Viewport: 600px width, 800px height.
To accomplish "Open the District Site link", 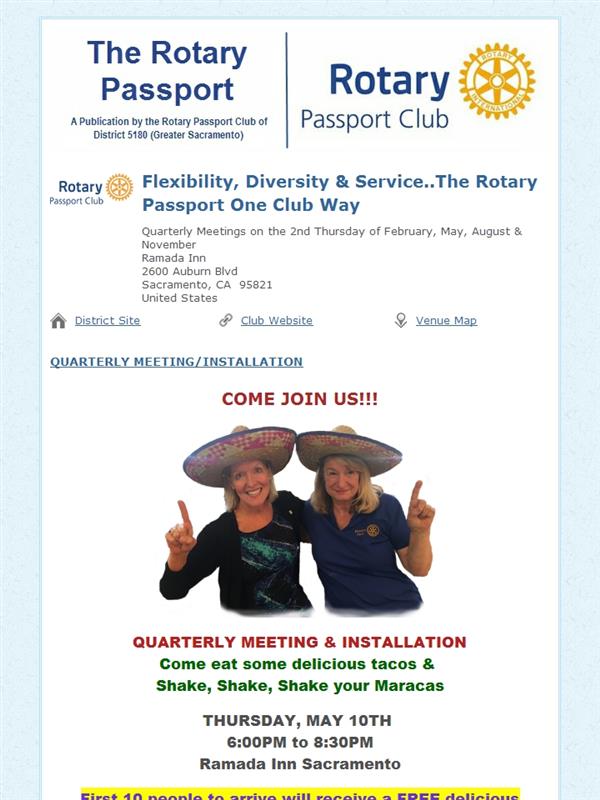I will click(x=107, y=320).
